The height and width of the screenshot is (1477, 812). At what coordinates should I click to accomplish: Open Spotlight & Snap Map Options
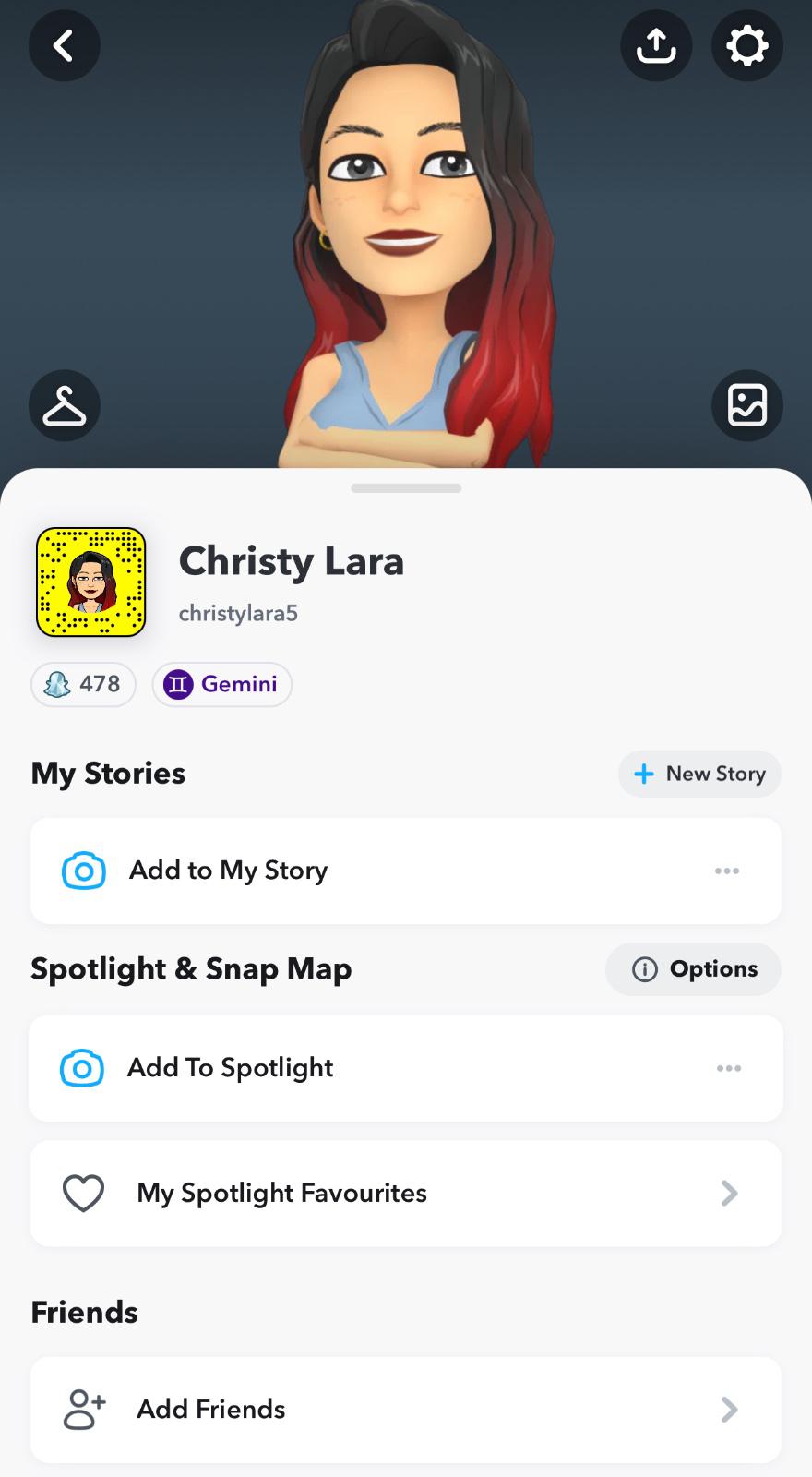pyautogui.click(x=693, y=969)
